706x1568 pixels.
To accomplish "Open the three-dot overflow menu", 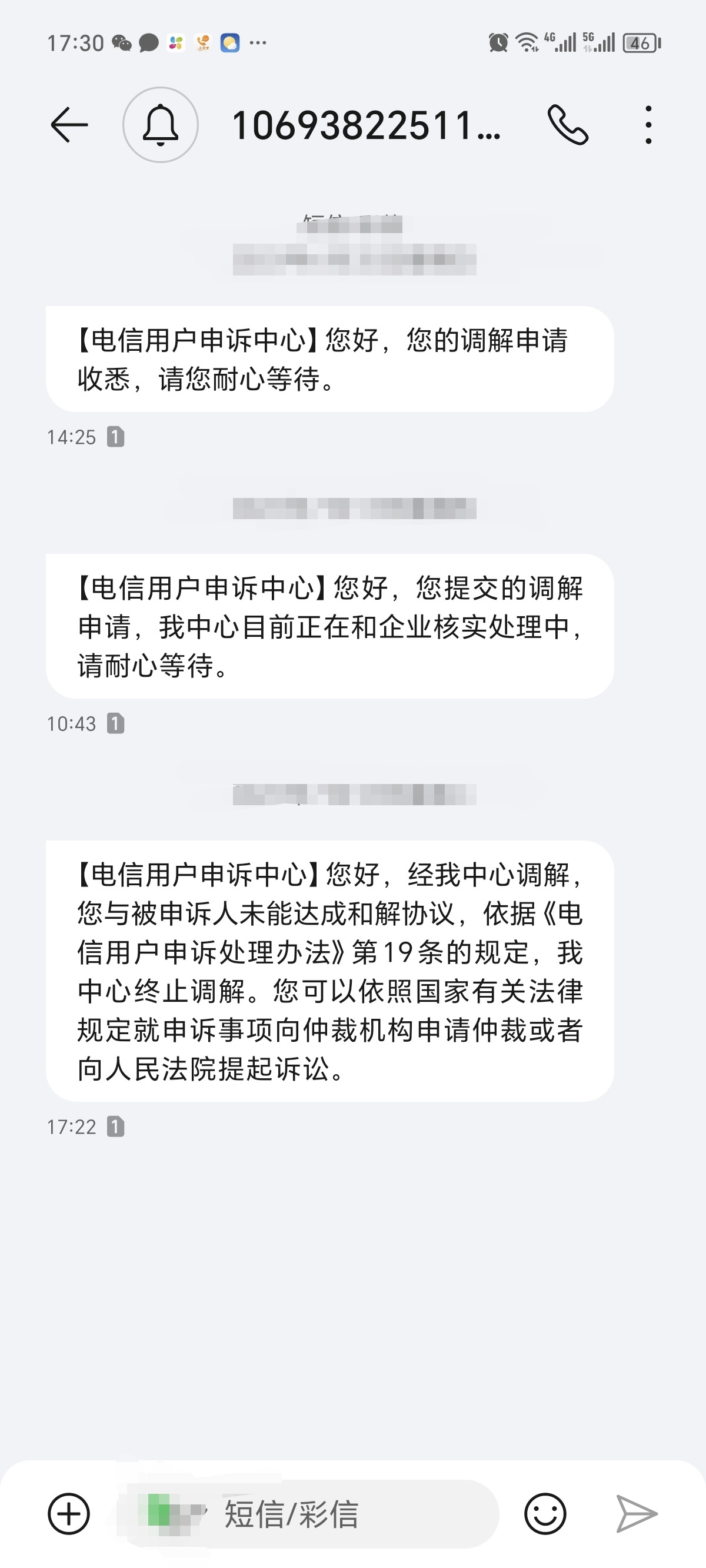I will pos(648,125).
